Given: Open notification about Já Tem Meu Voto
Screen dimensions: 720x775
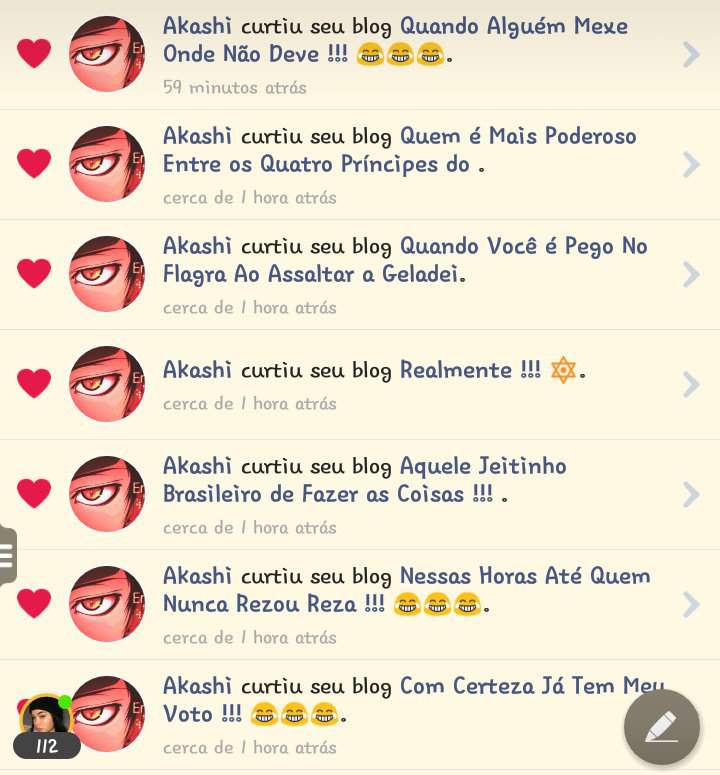Looking at the screenshot, I should coord(400,714).
